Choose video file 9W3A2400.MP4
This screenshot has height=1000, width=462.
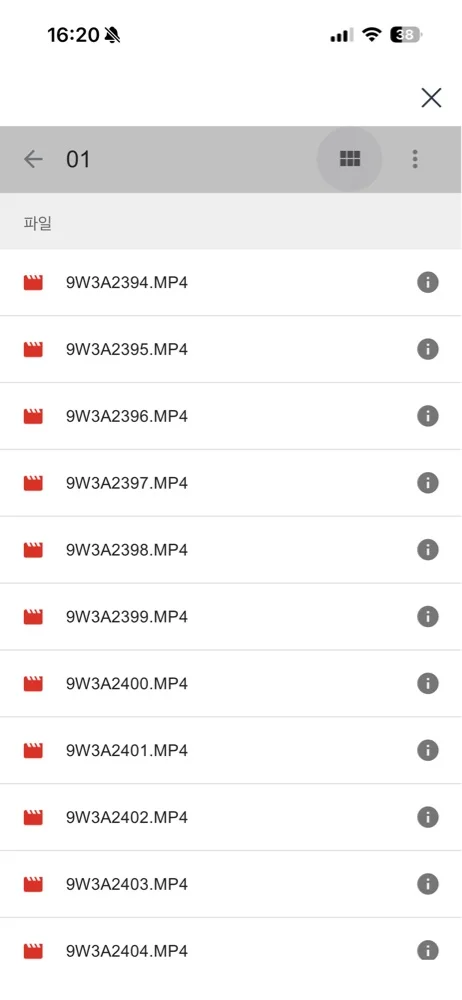coord(231,684)
